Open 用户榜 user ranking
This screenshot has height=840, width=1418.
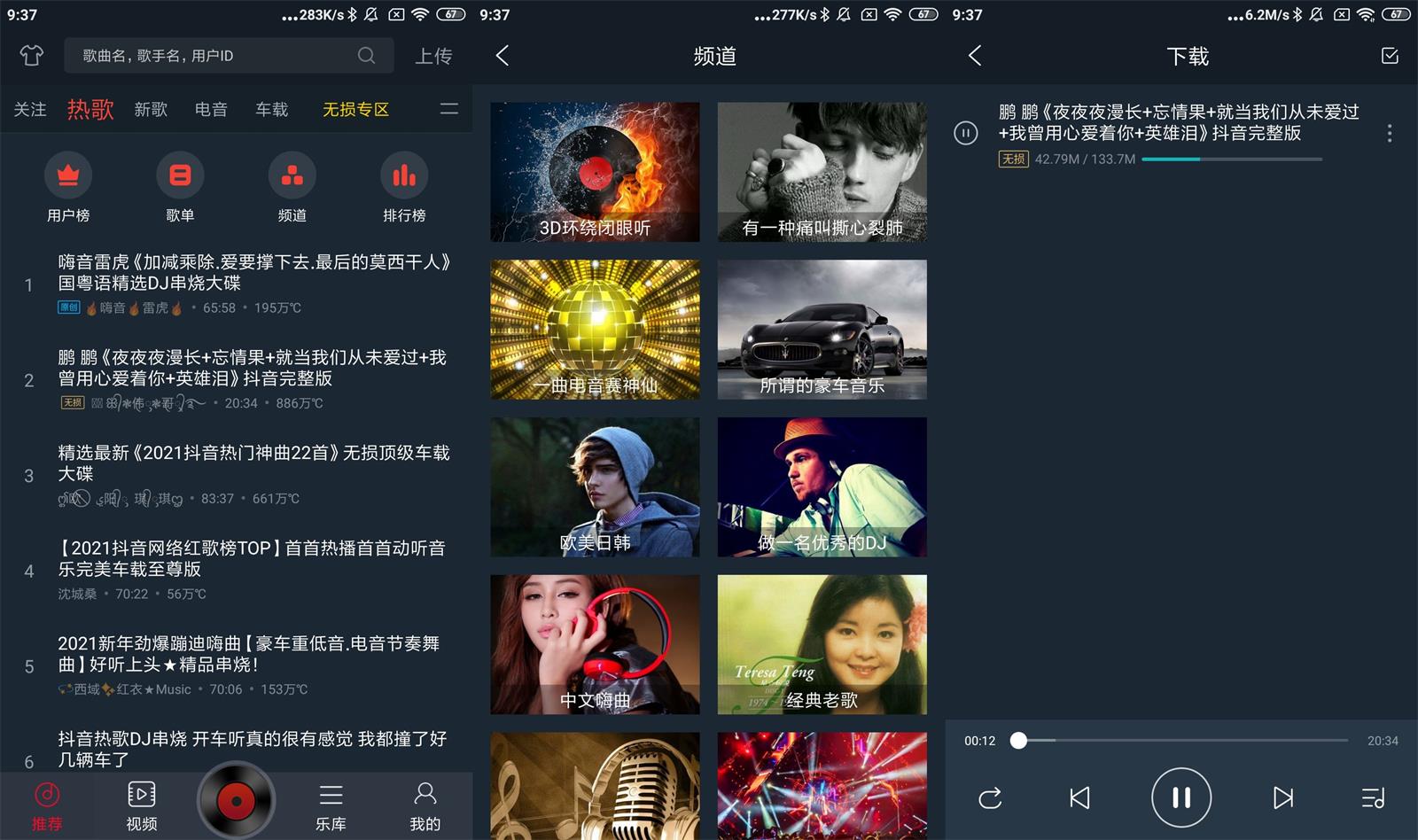pos(68,187)
